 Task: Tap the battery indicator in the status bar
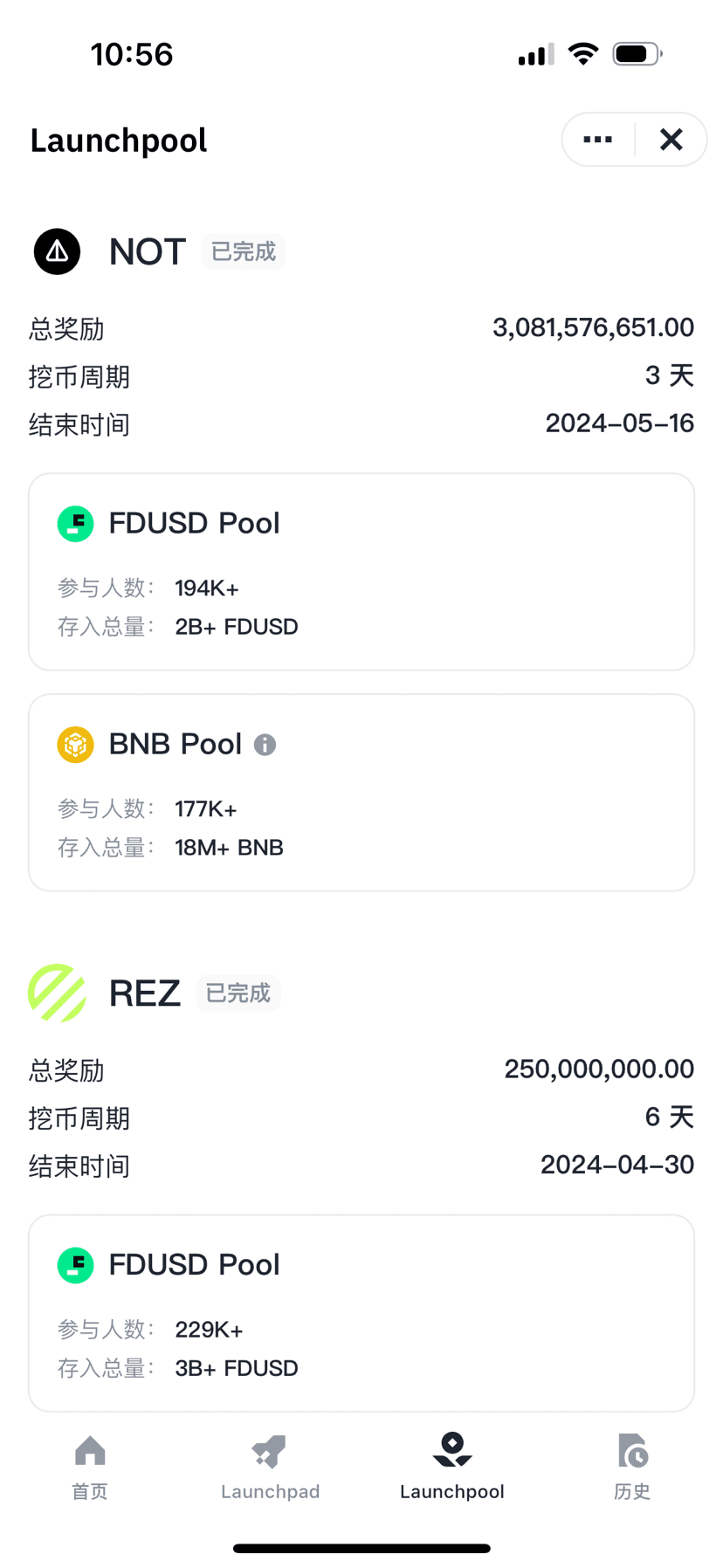(x=637, y=52)
